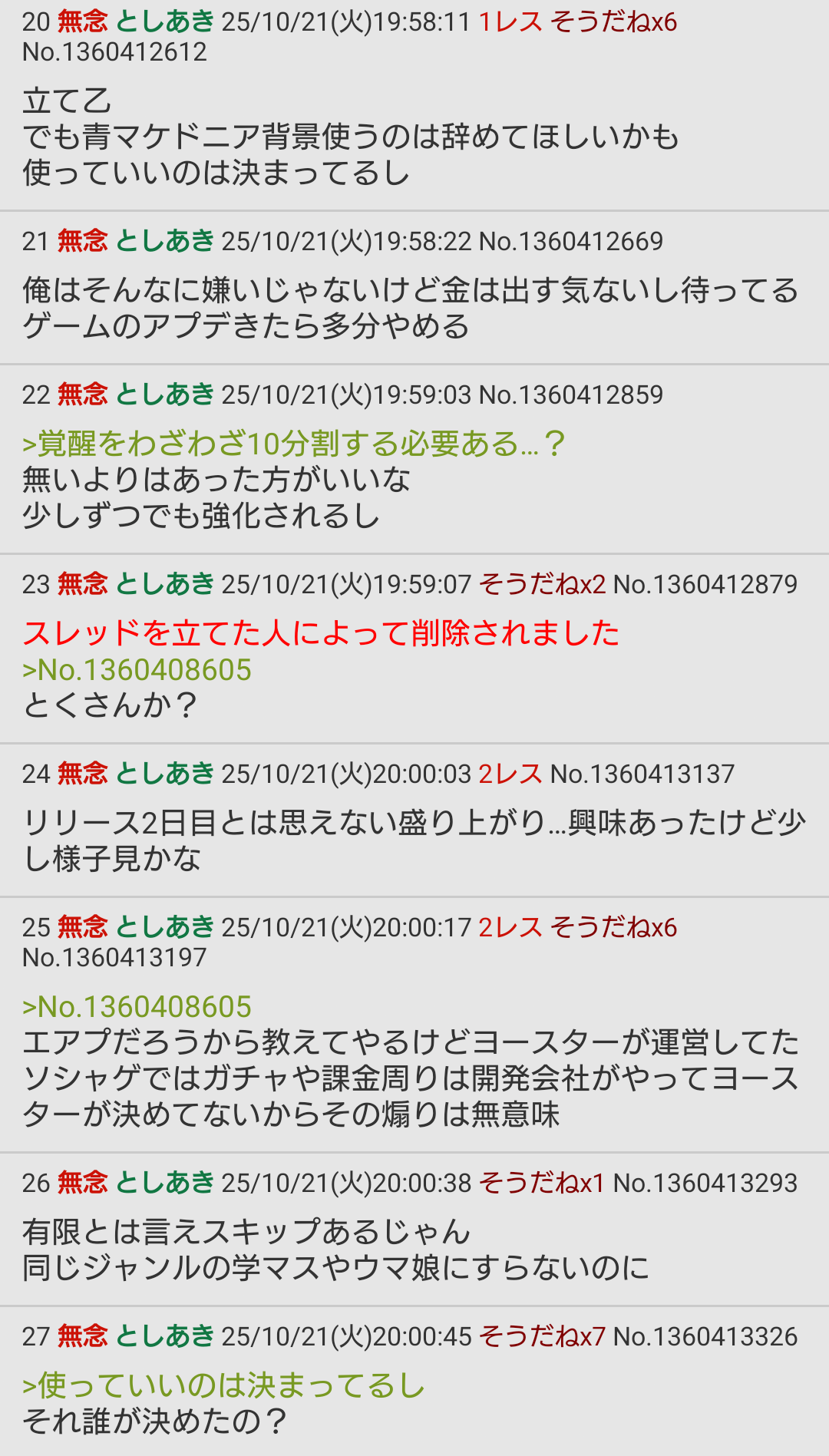Tap post number No.1360412669
Viewport: 829px width, 1456px height.
click(x=570, y=241)
